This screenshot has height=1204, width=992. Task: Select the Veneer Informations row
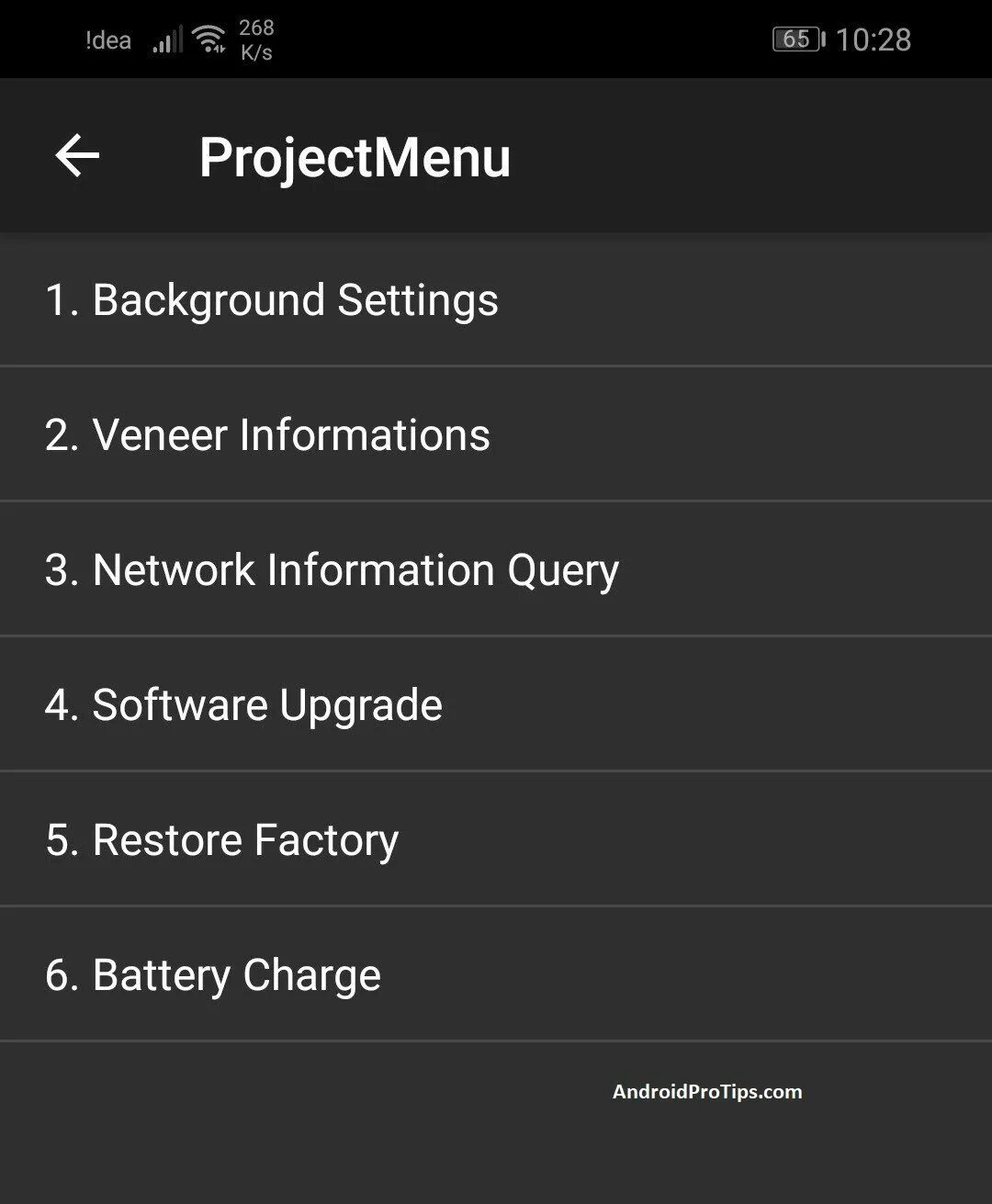pos(267,434)
